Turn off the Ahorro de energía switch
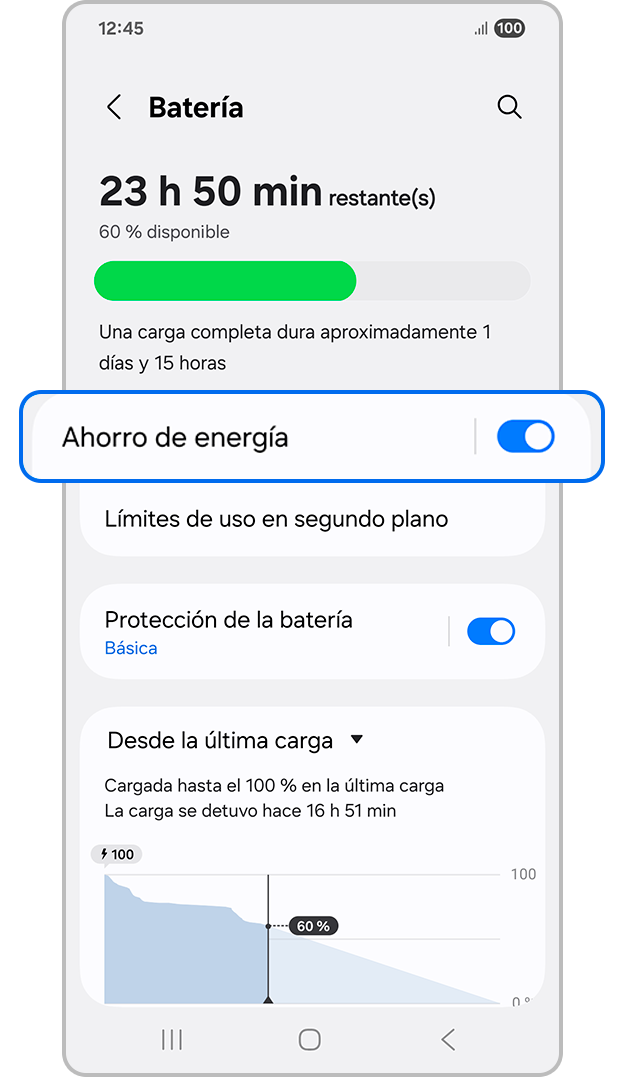The width and height of the screenshot is (624, 1077). pyautogui.click(x=525, y=437)
